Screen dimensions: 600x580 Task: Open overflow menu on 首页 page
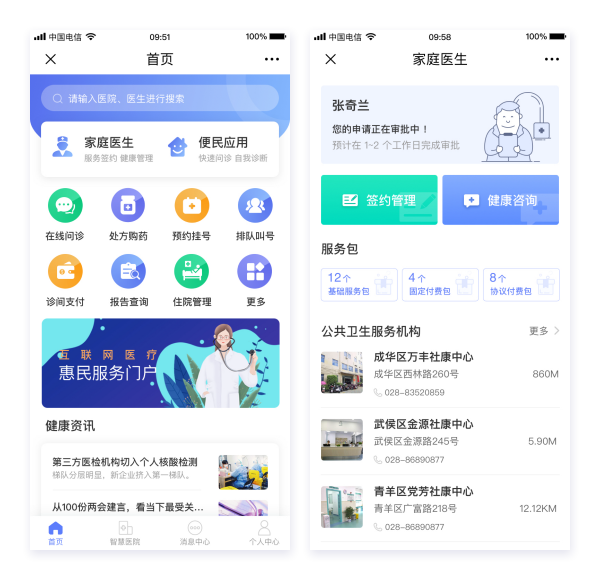click(x=271, y=59)
